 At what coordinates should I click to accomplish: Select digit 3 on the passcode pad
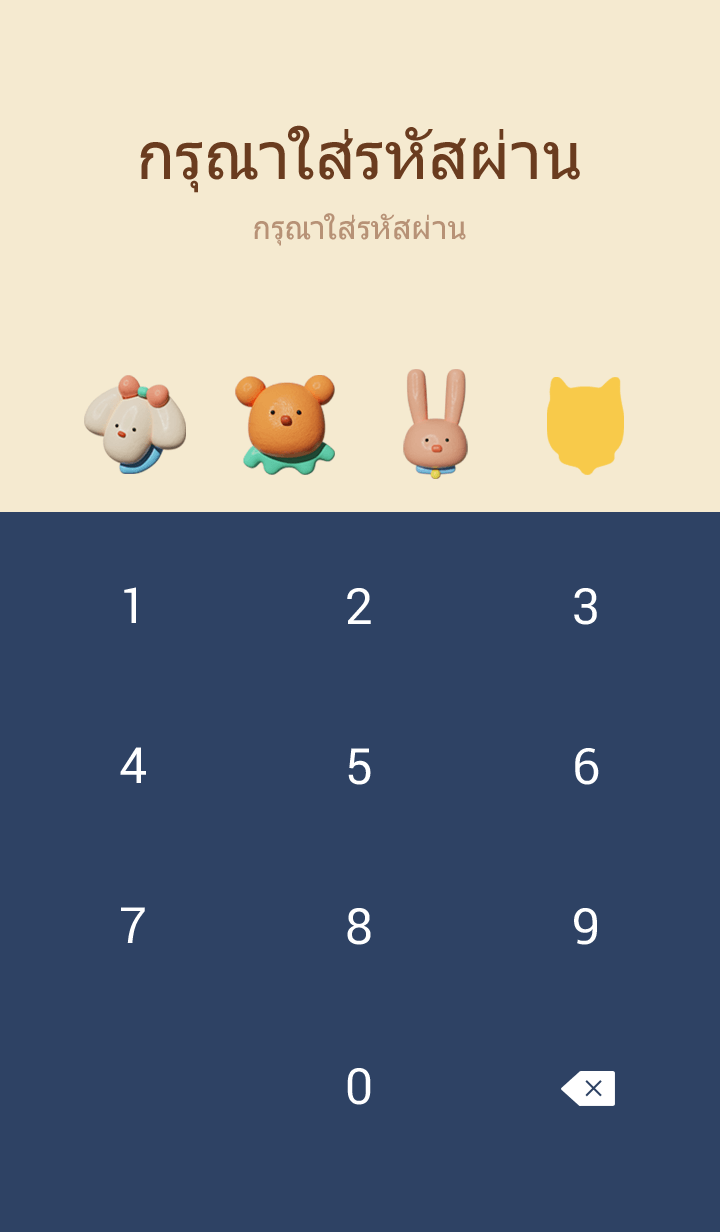(x=585, y=607)
